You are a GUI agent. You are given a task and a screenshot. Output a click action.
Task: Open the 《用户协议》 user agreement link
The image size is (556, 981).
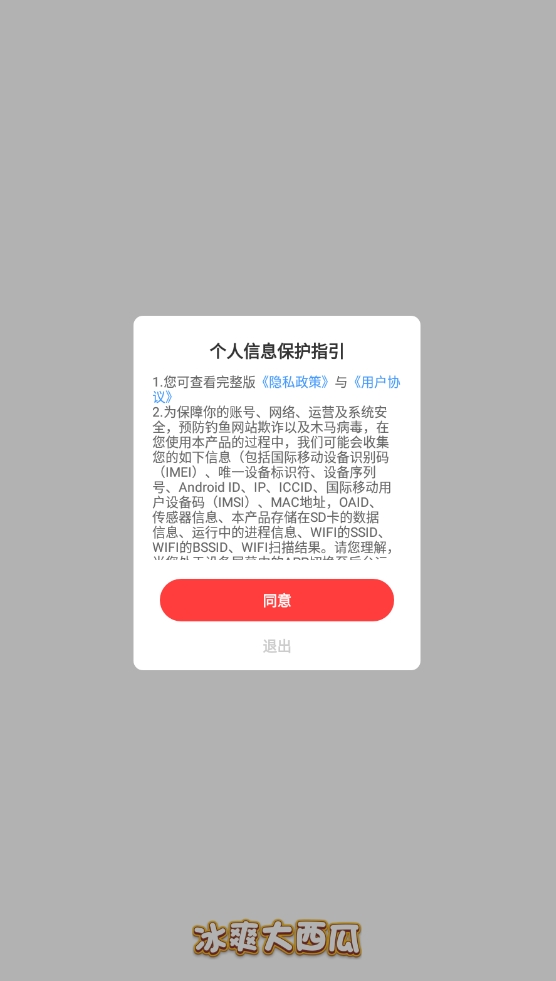point(375,382)
